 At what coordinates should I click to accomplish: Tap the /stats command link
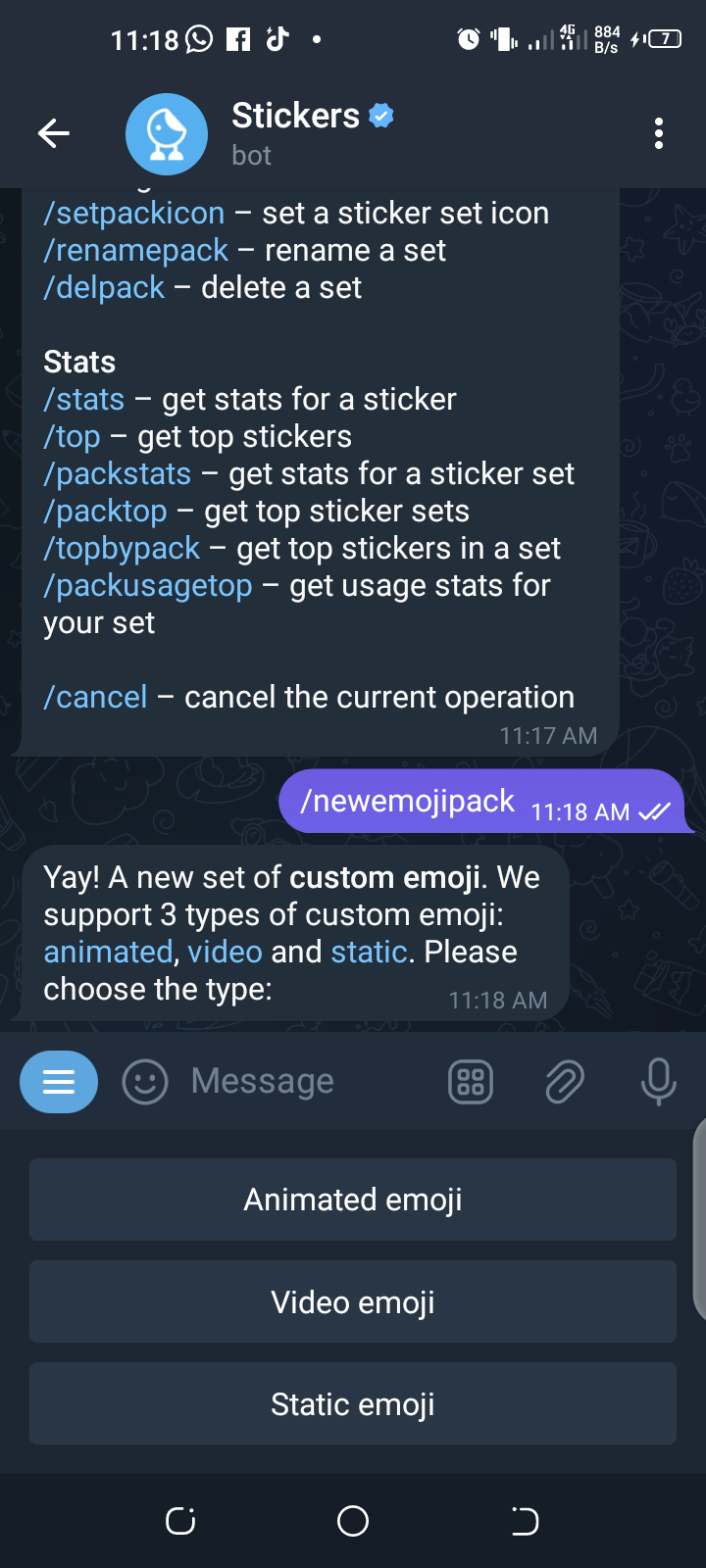(84, 400)
